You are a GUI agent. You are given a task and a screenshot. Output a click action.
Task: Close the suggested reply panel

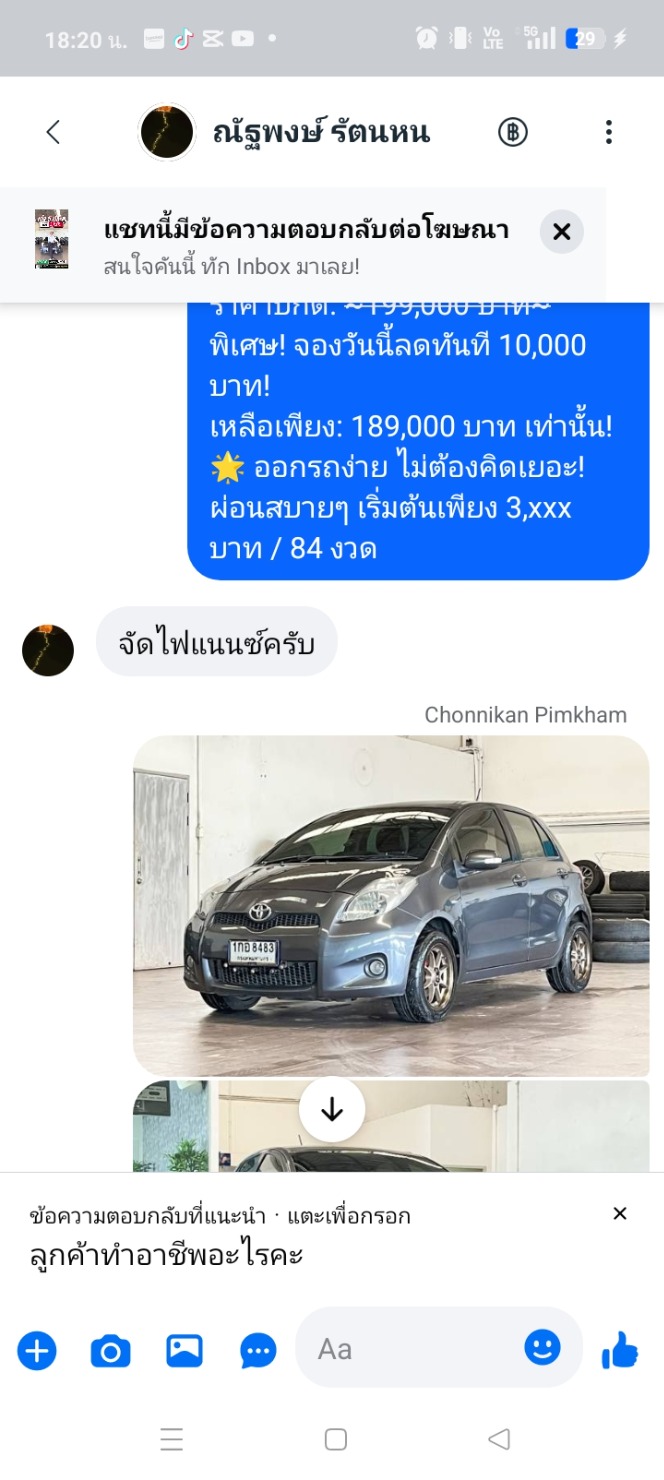[x=620, y=1213]
